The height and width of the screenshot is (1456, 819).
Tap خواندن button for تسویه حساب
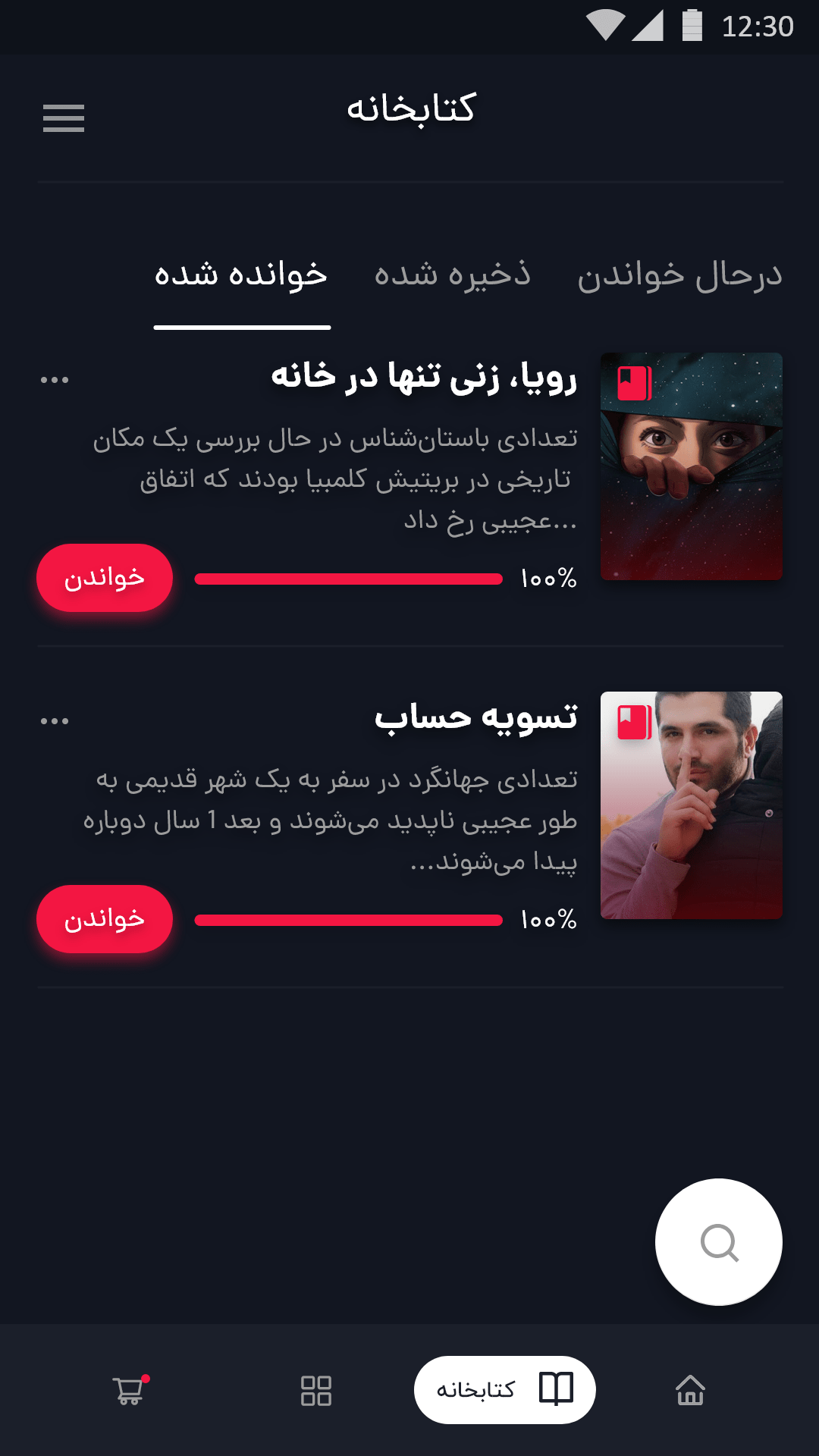[105, 919]
